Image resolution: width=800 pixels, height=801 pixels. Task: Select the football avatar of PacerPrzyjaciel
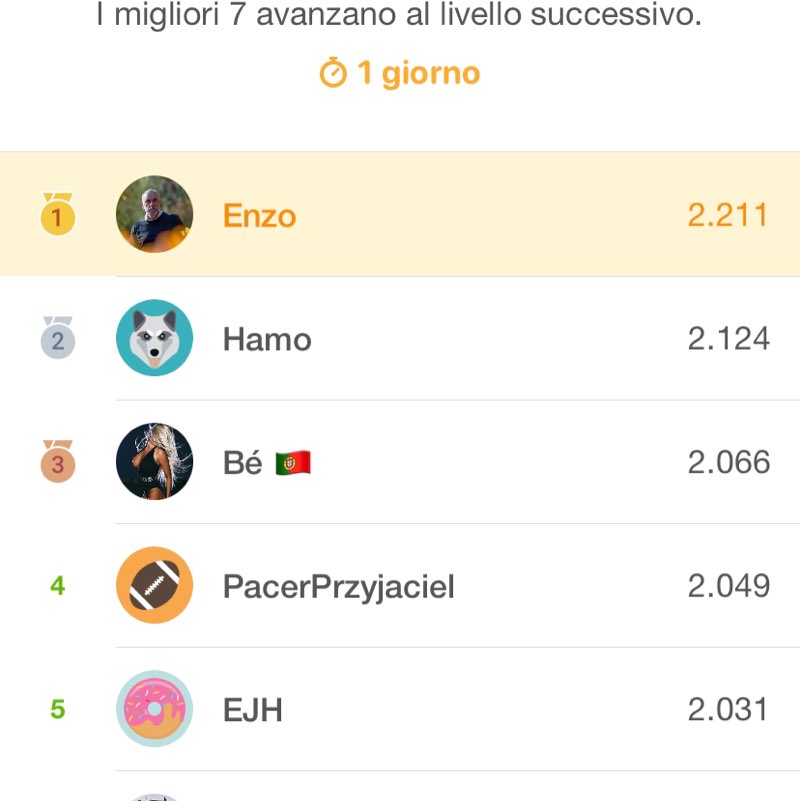154,586
